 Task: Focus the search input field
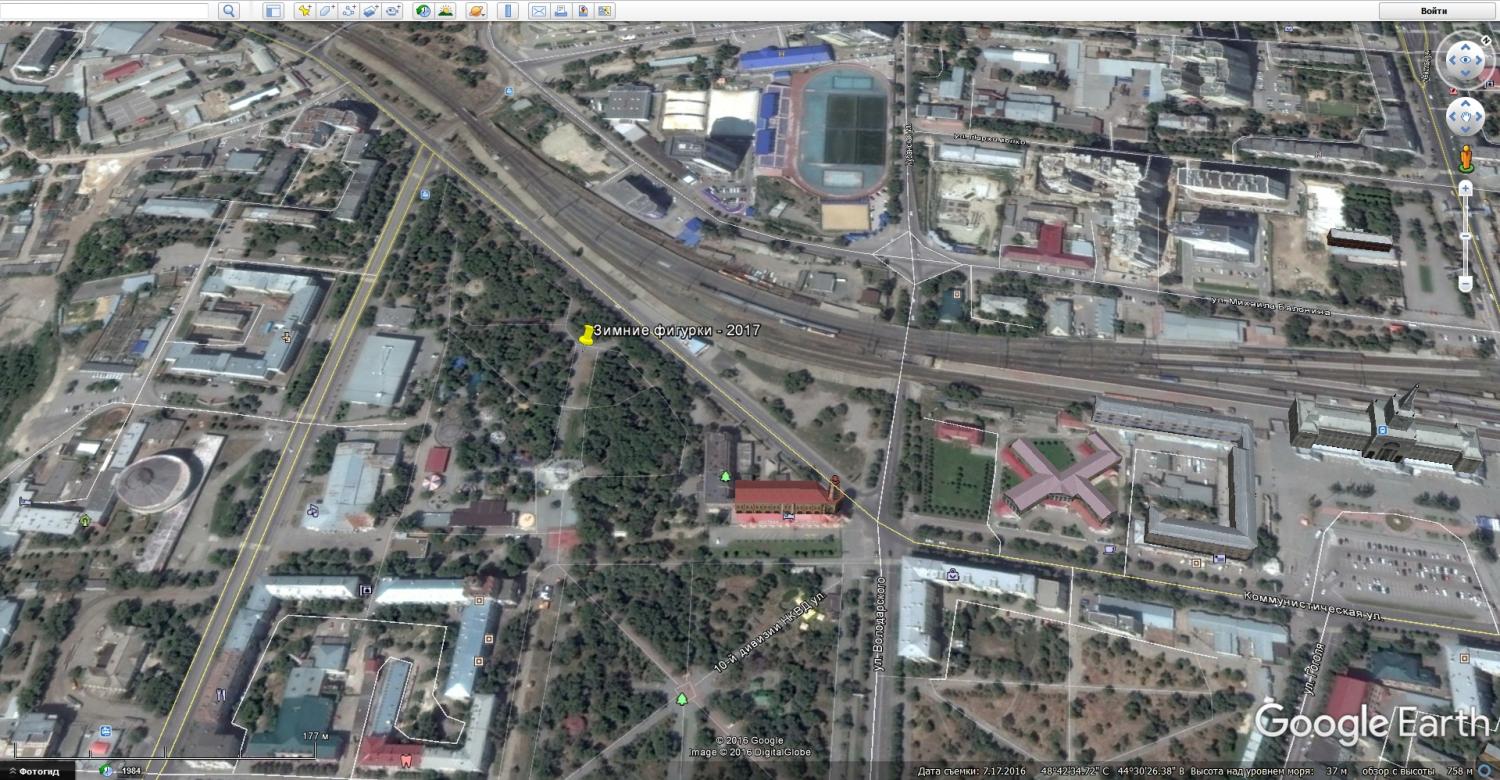pyautogui.click(x=104, y=10)
